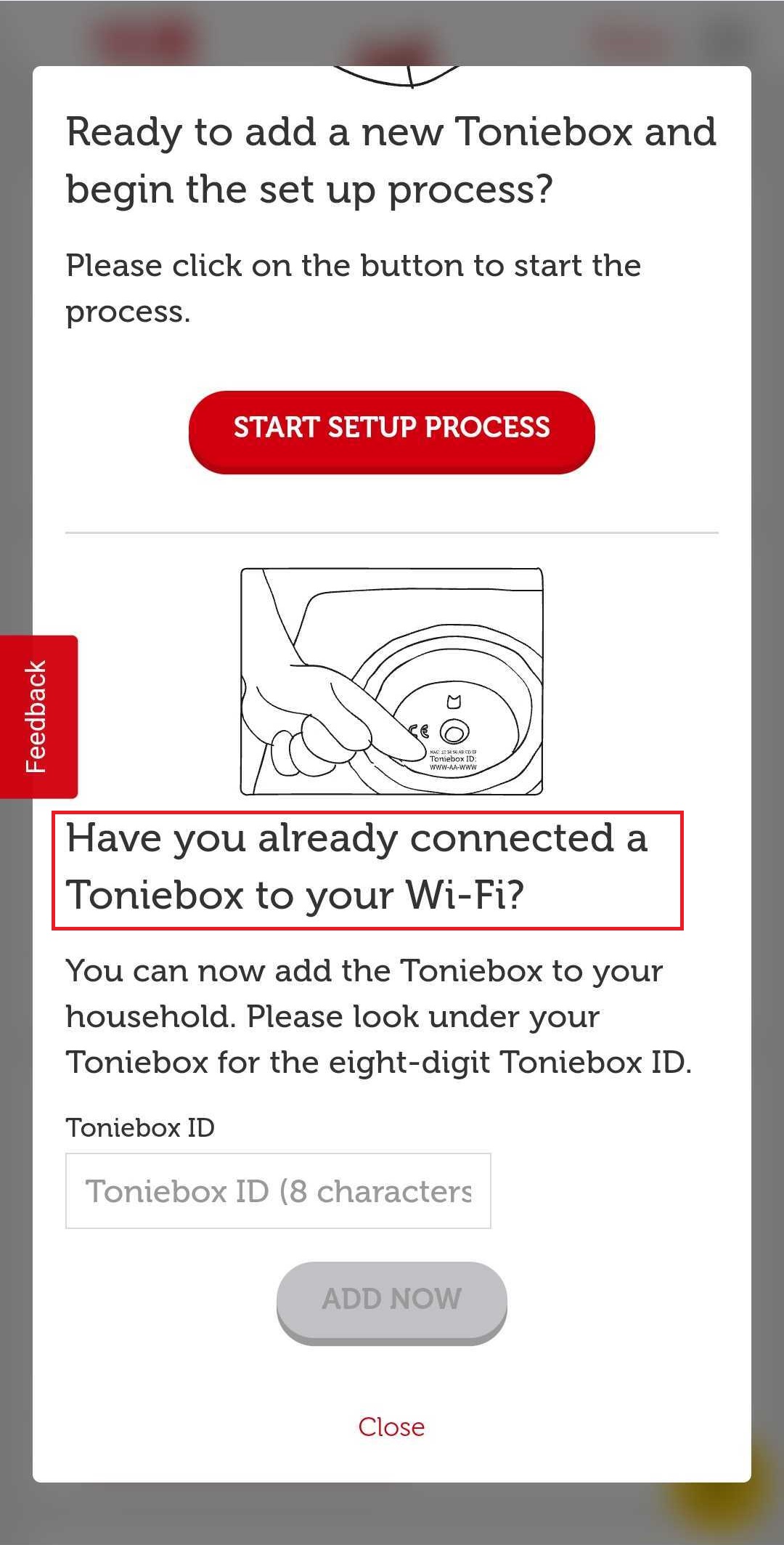The image size is (784, 1545).
Task: Focus the Toniebox ID input field
Action: pos(278,1191)
